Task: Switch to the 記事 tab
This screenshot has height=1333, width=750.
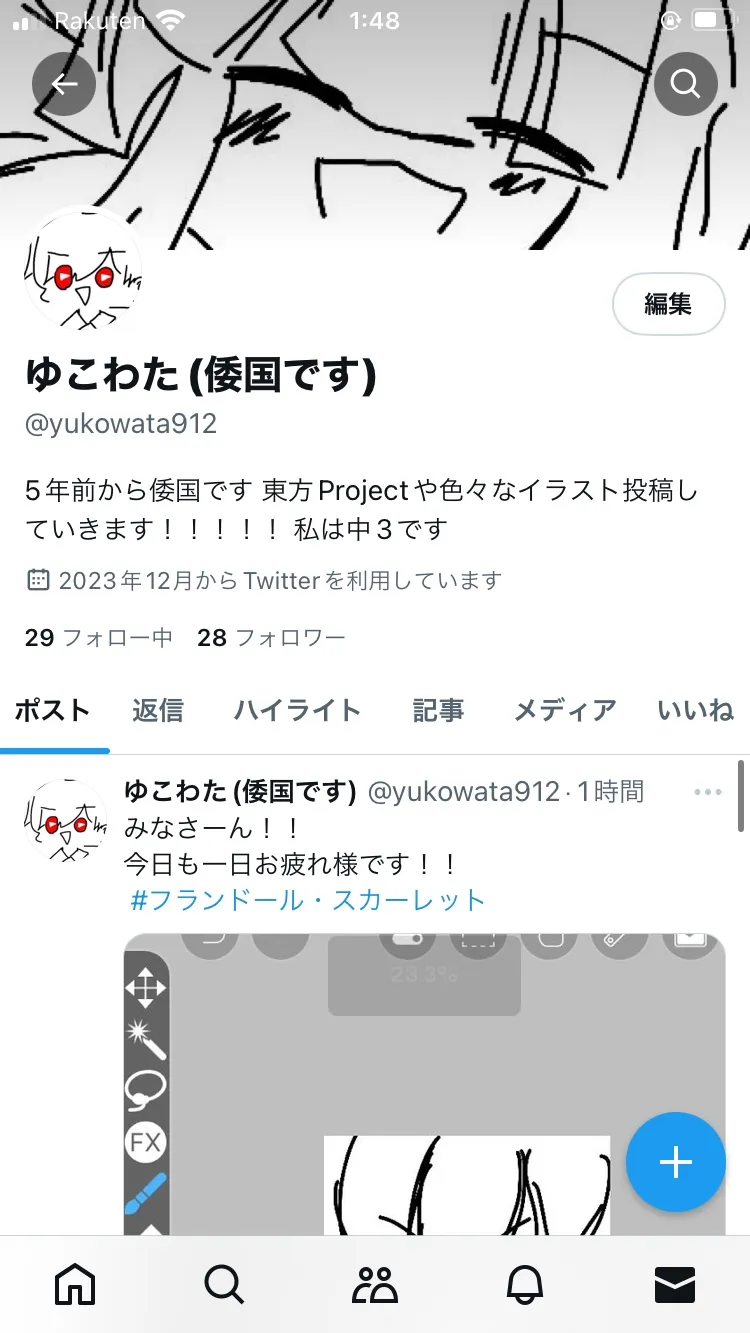Action: pos(438,710)
